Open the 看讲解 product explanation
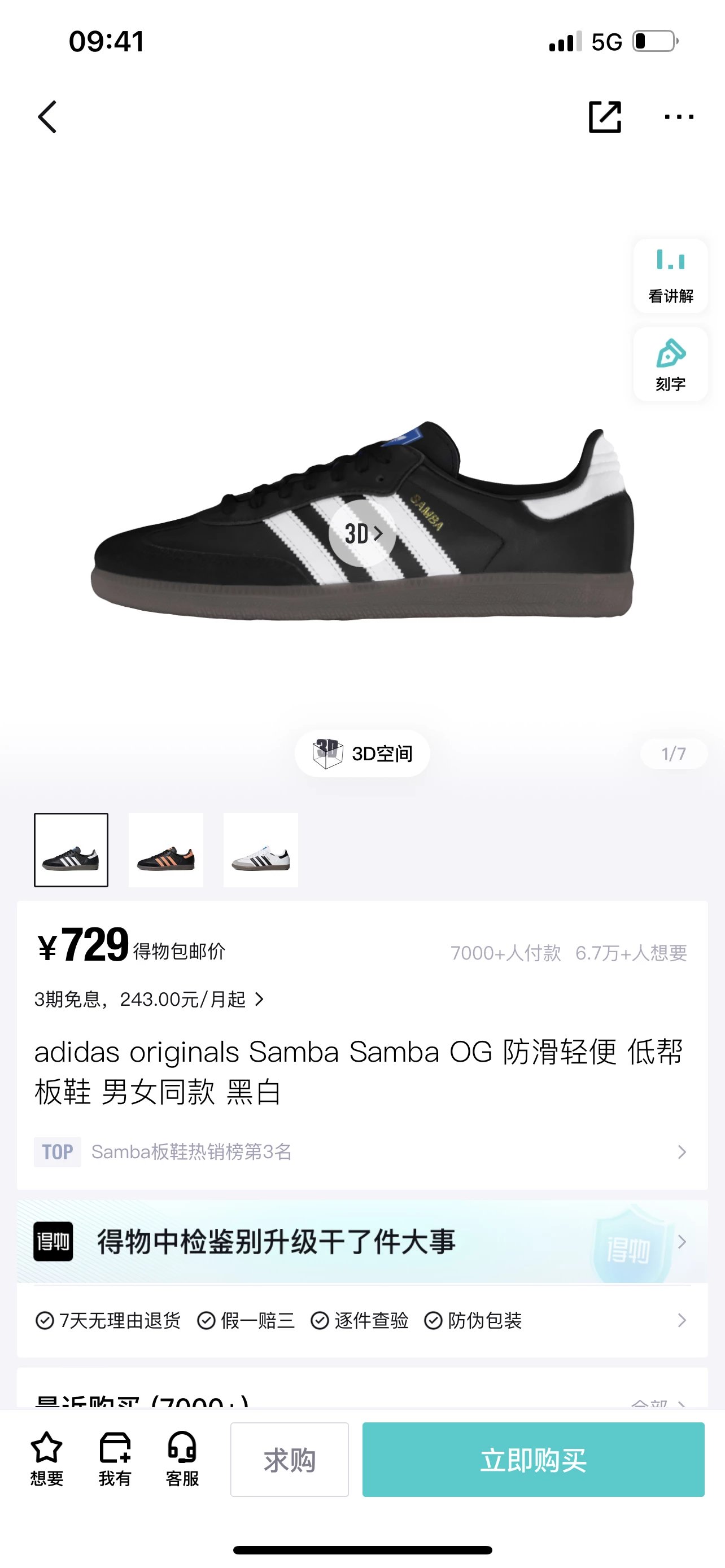 point(670,277)
